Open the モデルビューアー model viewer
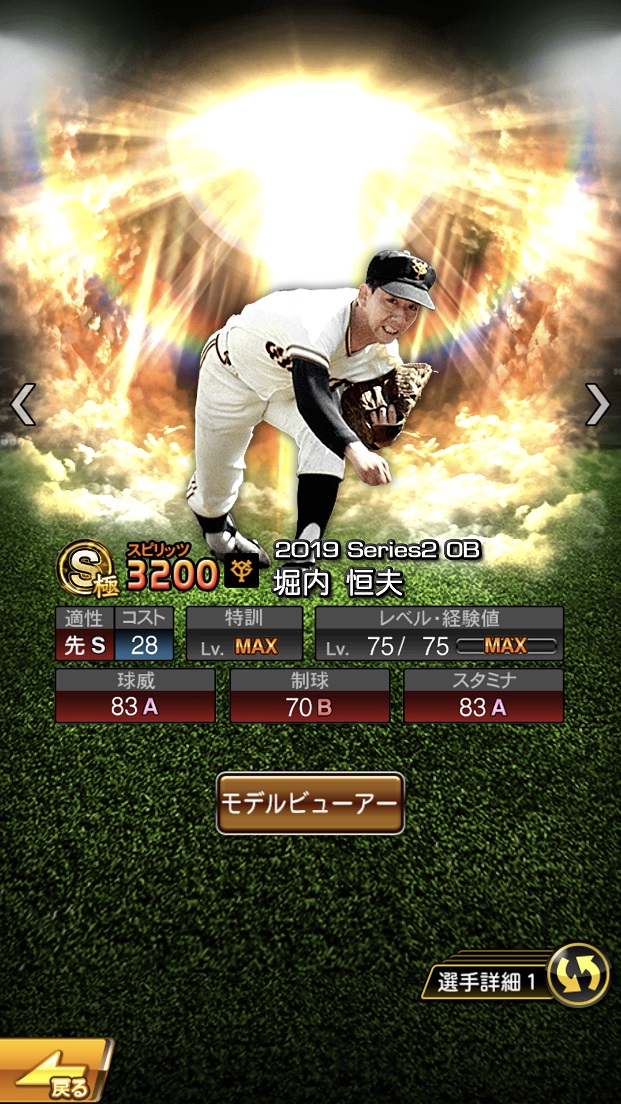Screen dimensions: 621x1104 click(x=310, y=803)
